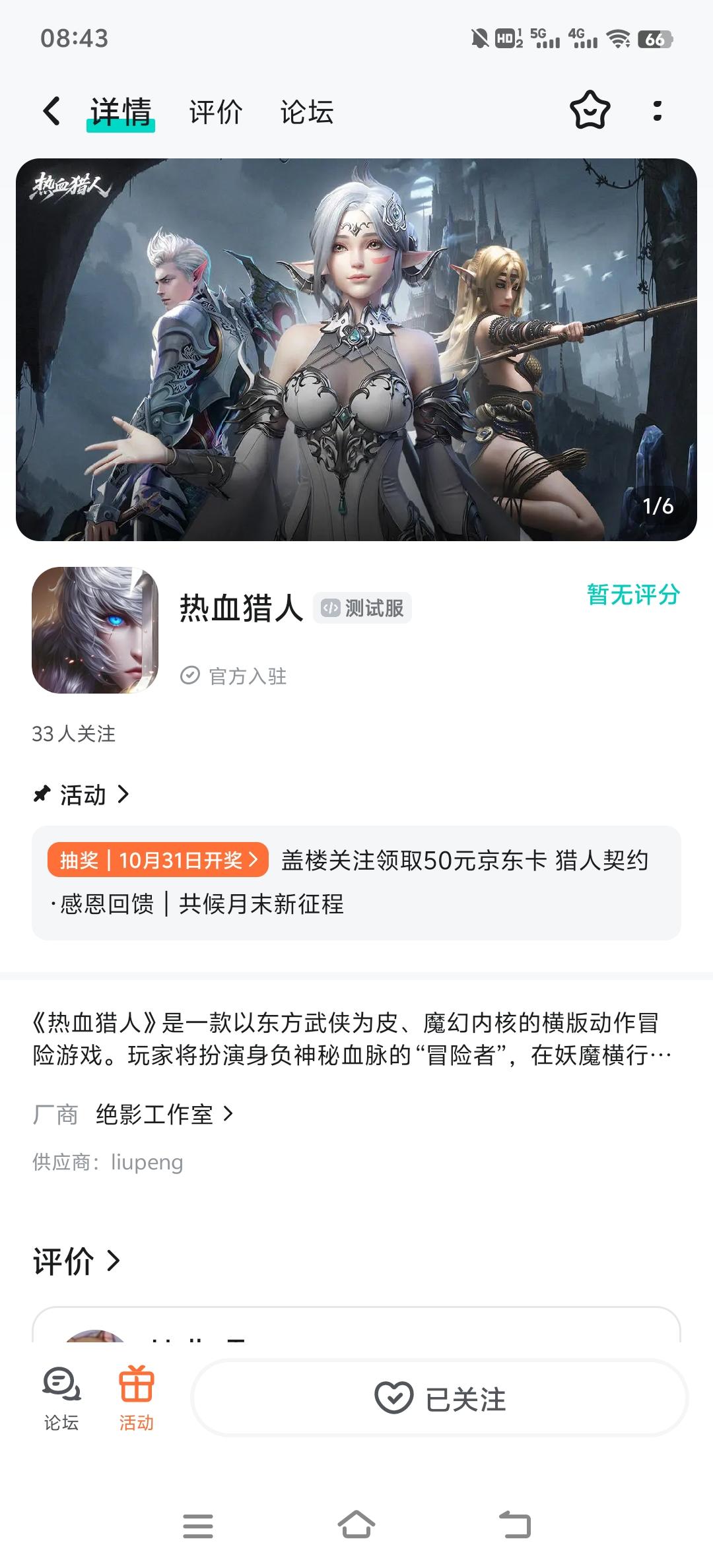
Task: Open the game banner screenshot
Action: (x=356, y=350)
